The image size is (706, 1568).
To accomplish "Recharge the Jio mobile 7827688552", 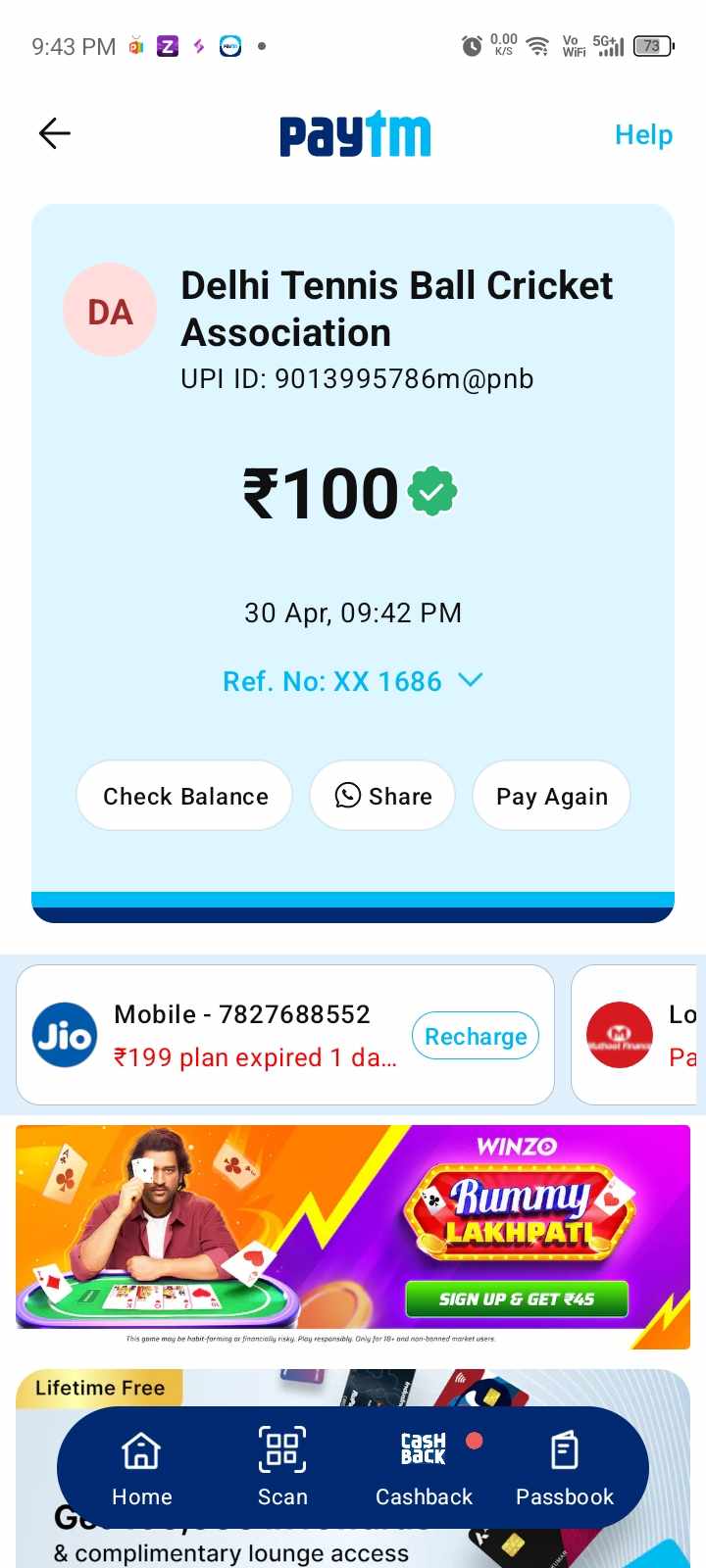I will pyautogui.click(x=476, y=1036).
